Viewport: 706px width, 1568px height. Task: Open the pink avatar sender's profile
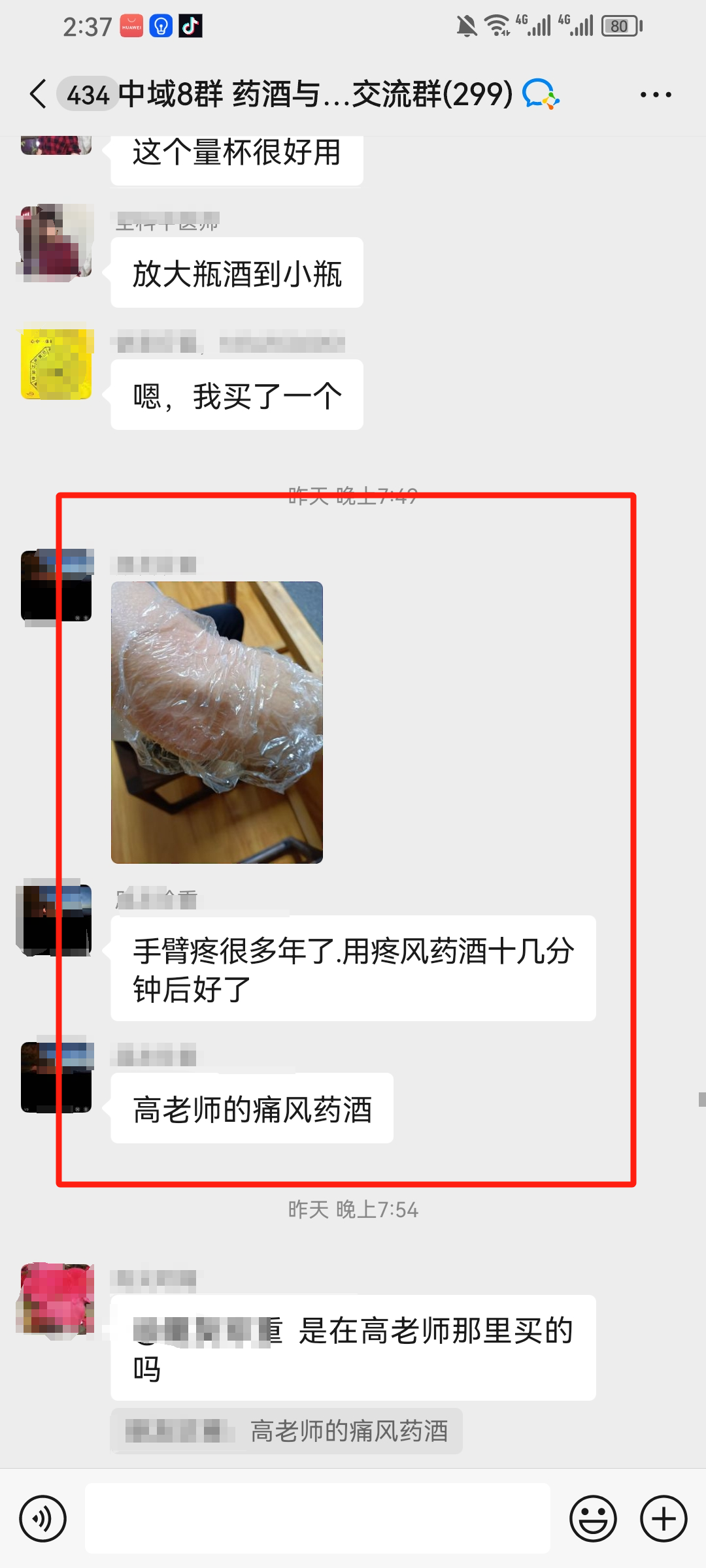pyautogui.click(x=56, y=1298)
